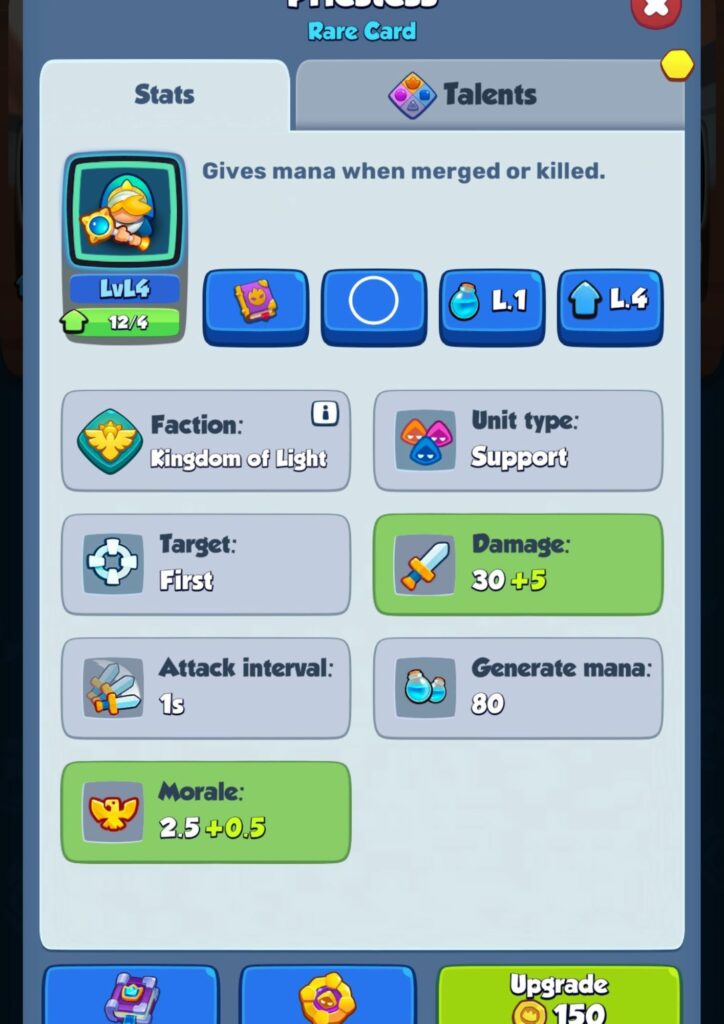The height and width of the screenshot is (1024, 724).
Task: Click the yellow hexagon indicator
Action: (x=676, y=64)
